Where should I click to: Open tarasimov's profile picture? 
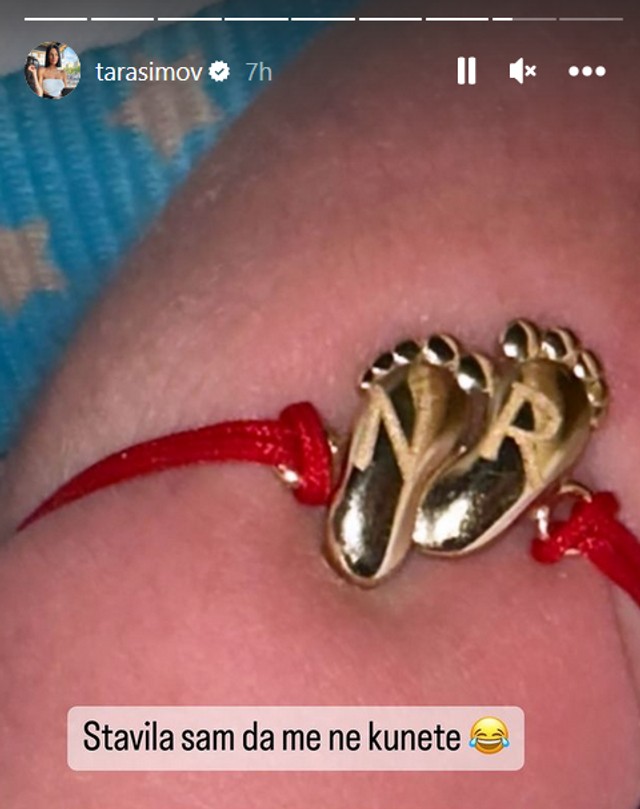tap(52, 71)
